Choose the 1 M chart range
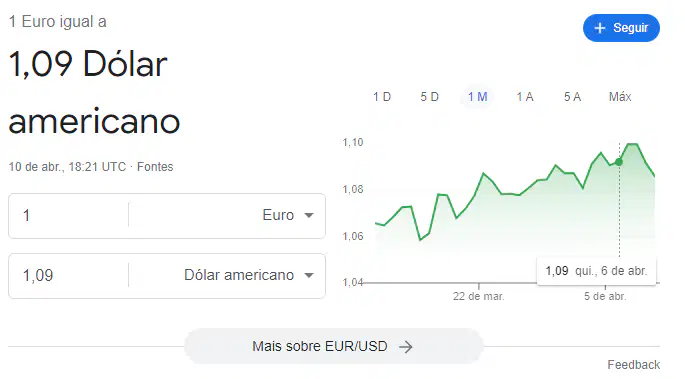 click(477, 97)
